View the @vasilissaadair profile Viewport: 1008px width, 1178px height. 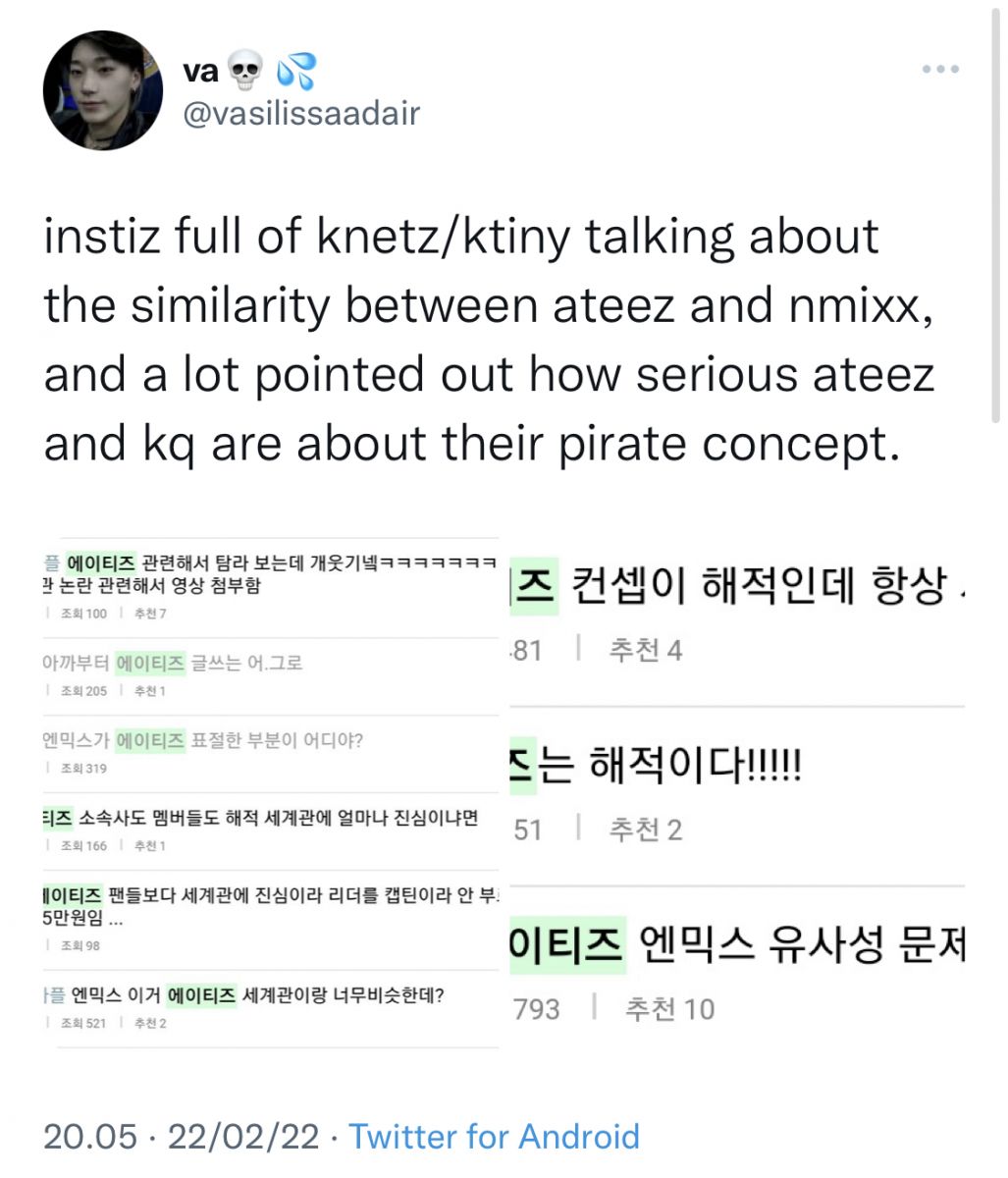coord(301,114)
